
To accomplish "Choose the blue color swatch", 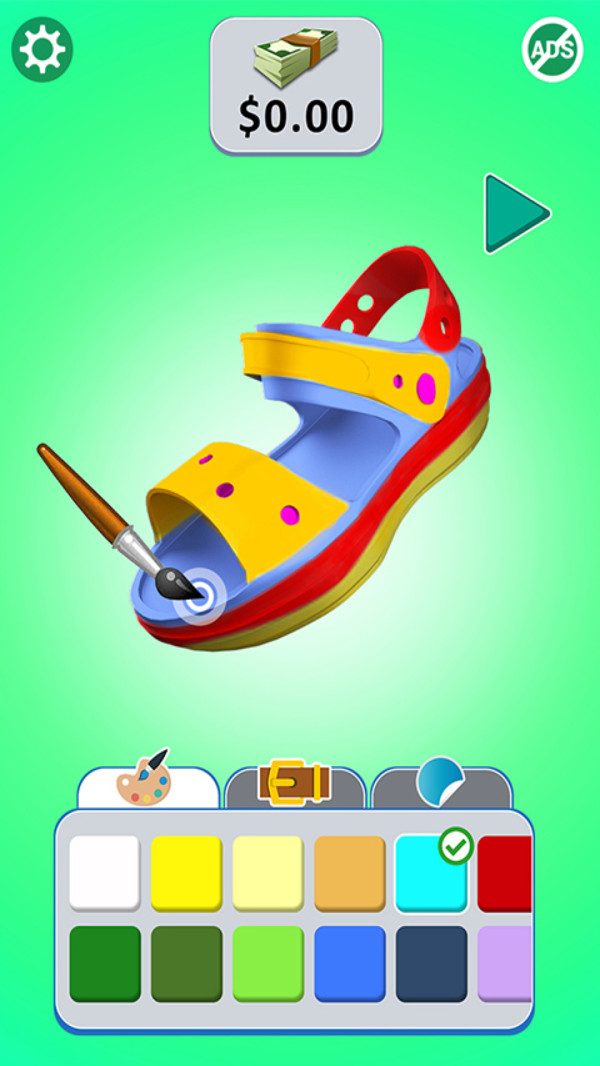I will [350, 963].
